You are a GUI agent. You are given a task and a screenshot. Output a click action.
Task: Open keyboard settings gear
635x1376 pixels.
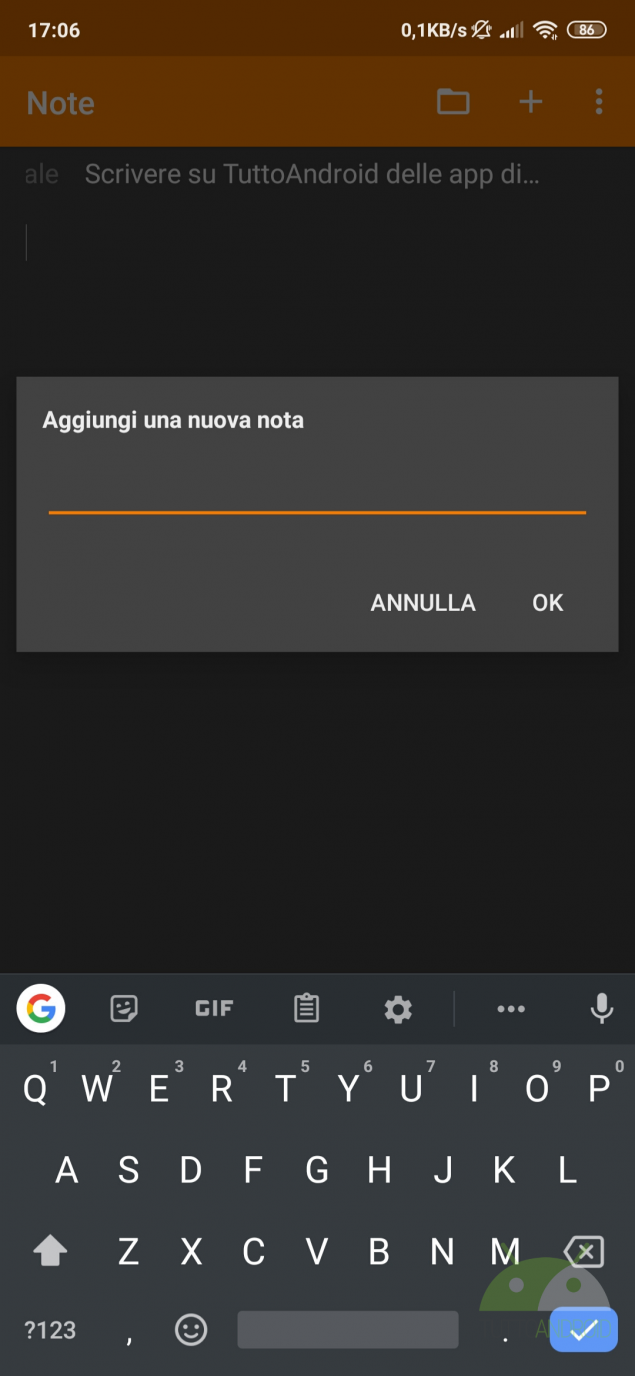click(x=398, y=1009)
